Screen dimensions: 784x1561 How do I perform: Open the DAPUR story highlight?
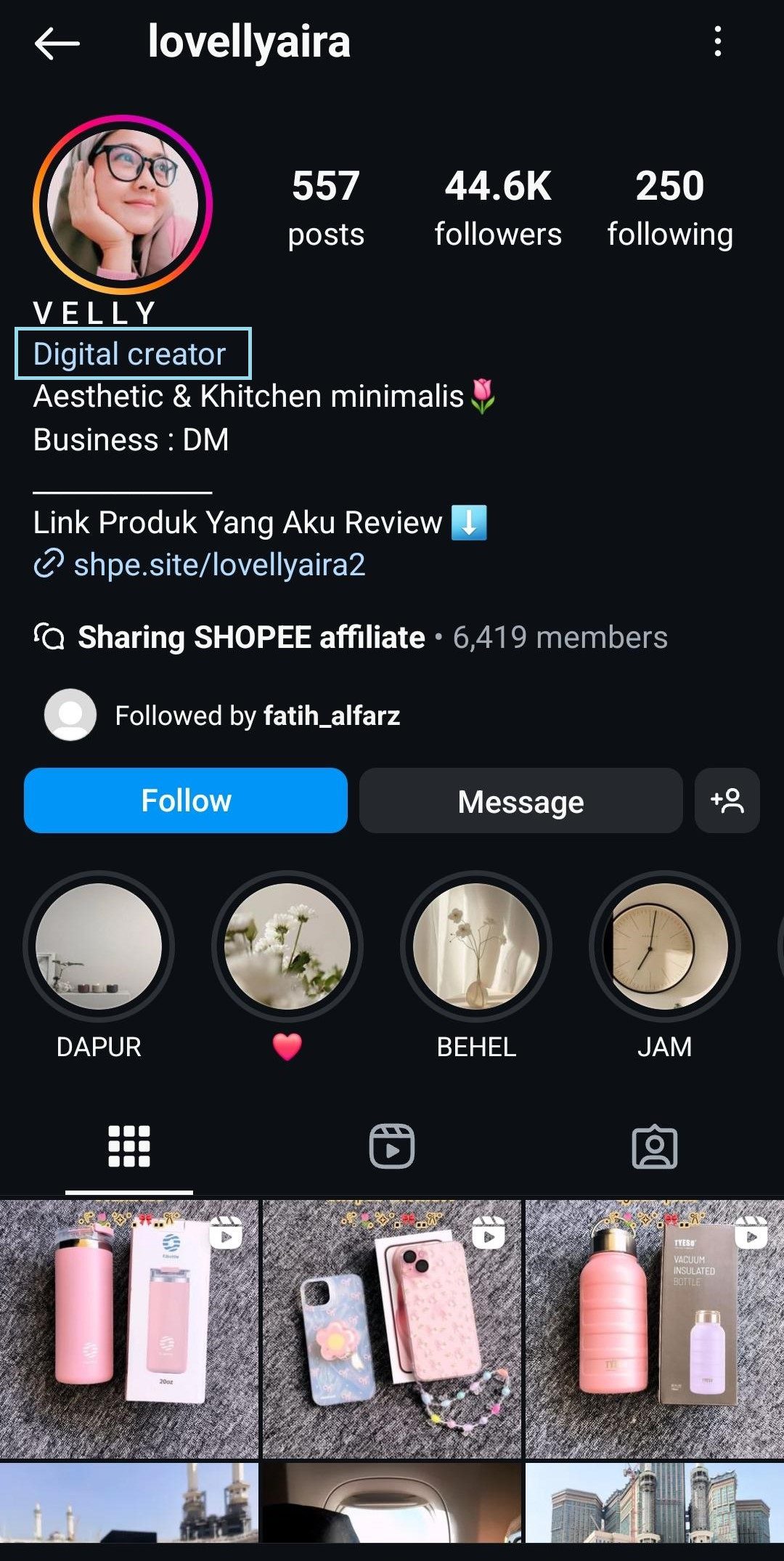99,946
